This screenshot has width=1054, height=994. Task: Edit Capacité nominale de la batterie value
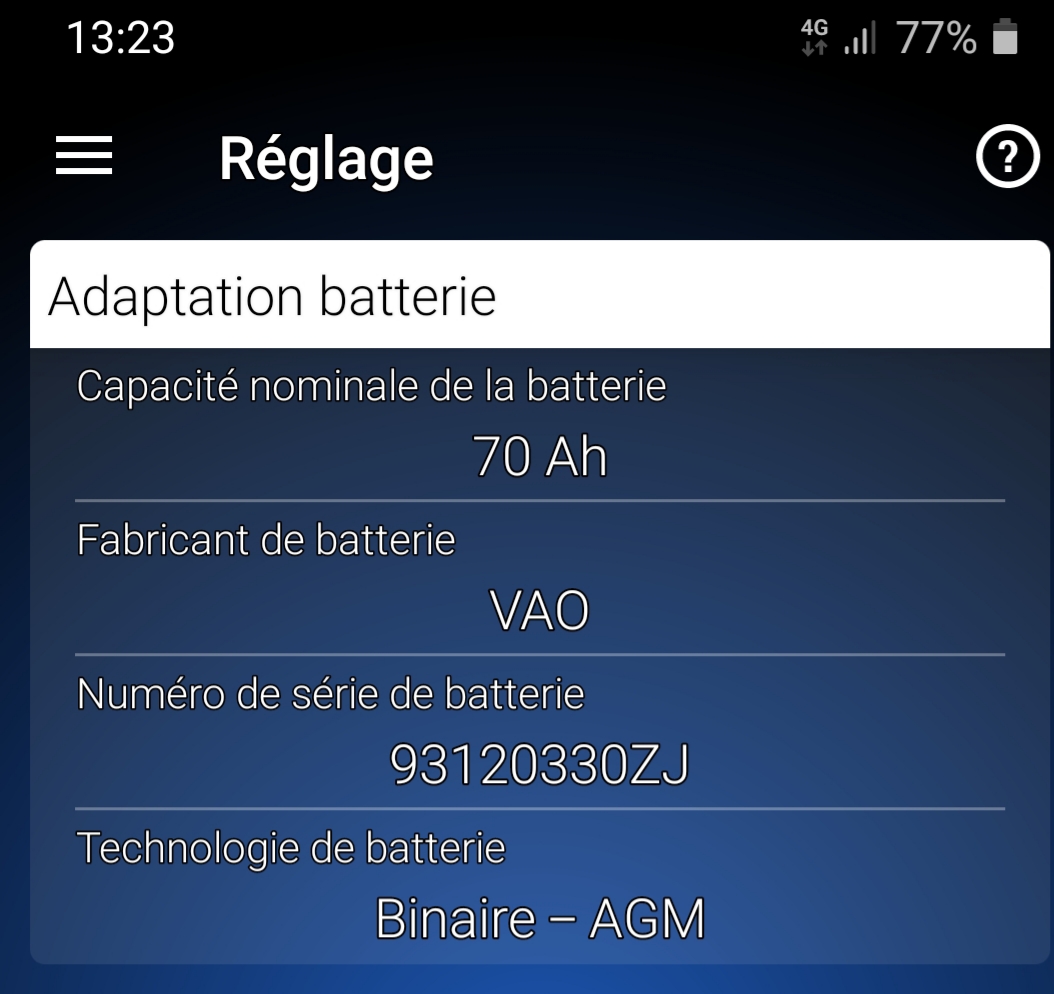pos(539,457)
